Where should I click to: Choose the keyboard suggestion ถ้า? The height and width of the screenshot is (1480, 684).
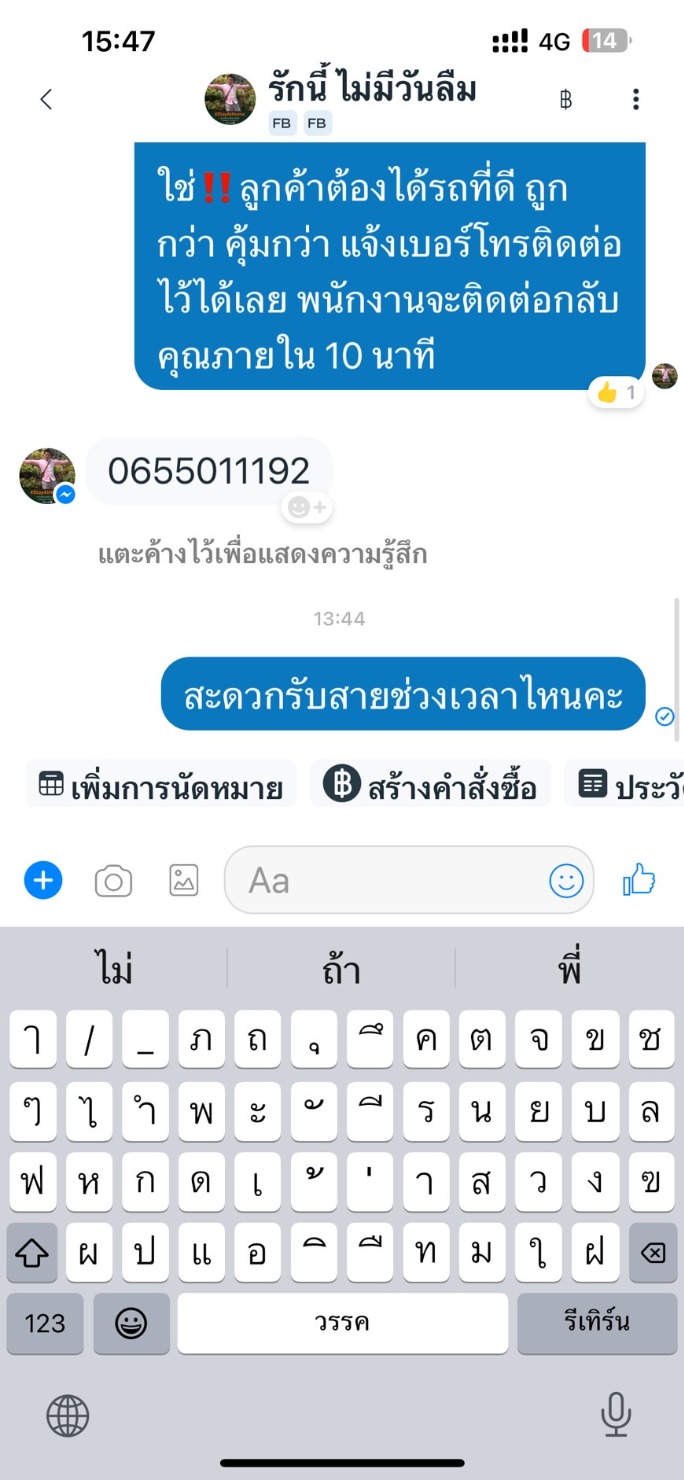(342, 969)
